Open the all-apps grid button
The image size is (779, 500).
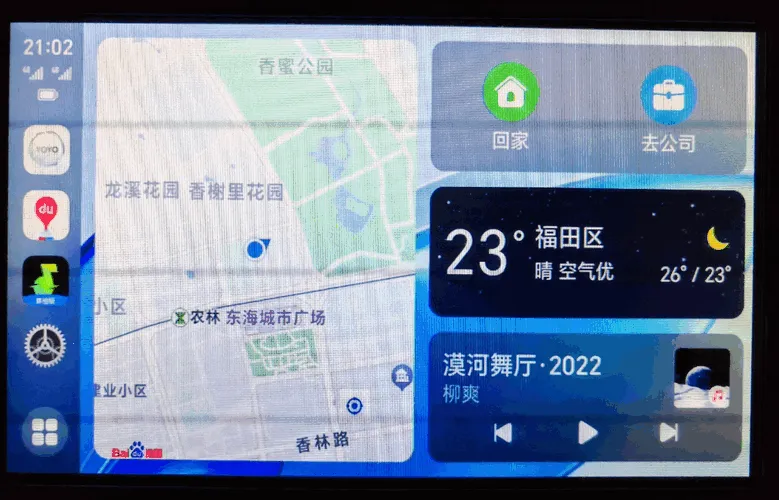tap(45, 431)
